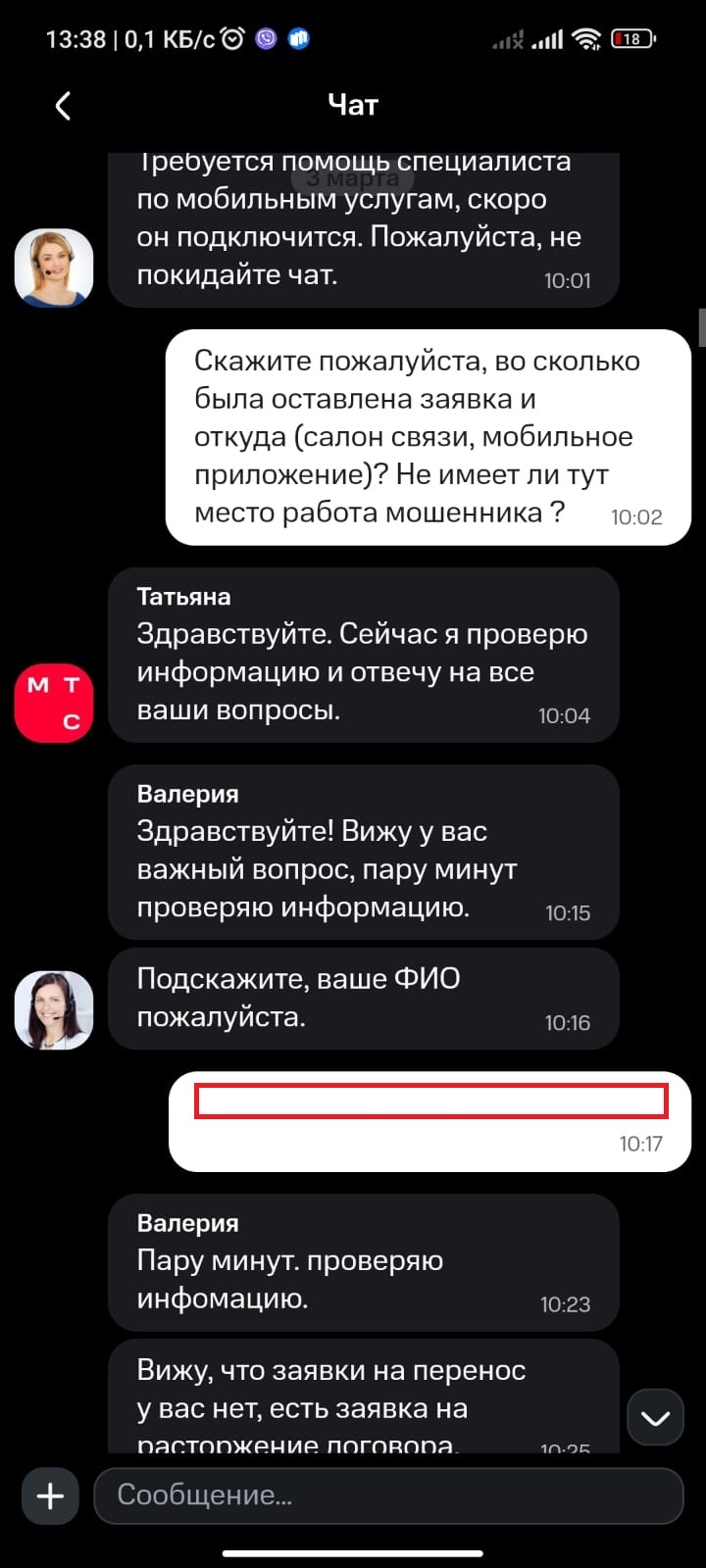Screen dimensions: 706x1568
Task: Focus the Сообщение message input field
Action: tap(388, 1495)
